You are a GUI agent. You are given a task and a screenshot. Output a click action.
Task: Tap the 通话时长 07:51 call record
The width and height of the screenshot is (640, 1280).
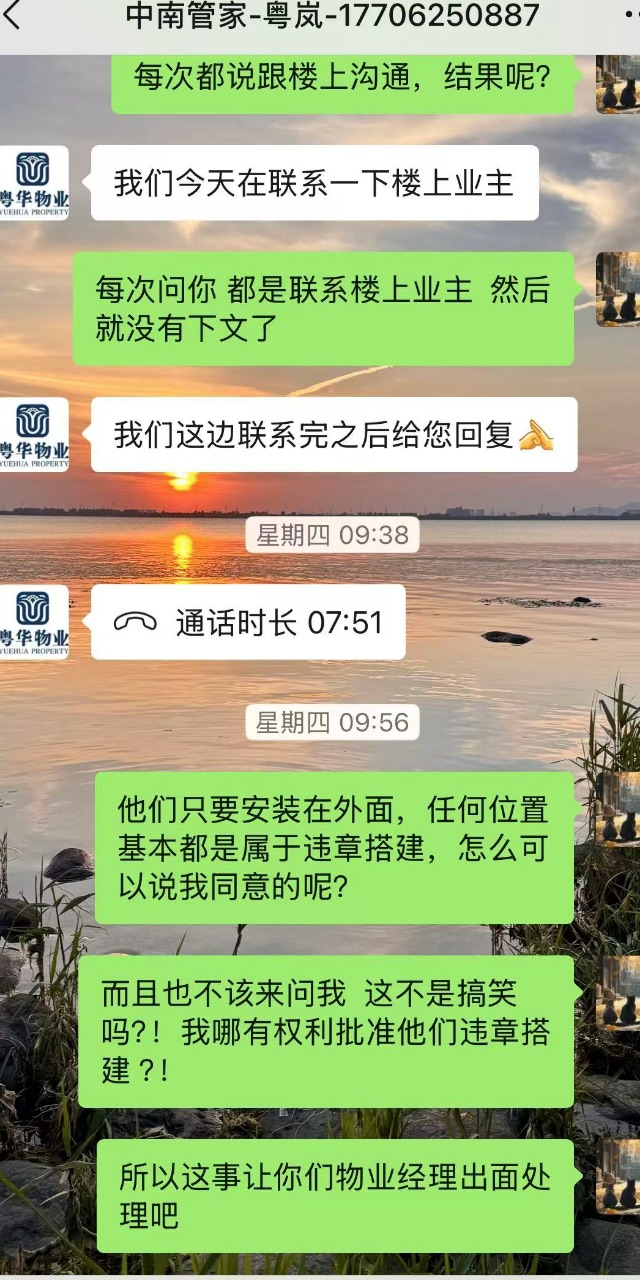pyautogui.click(x=248, y=622)
